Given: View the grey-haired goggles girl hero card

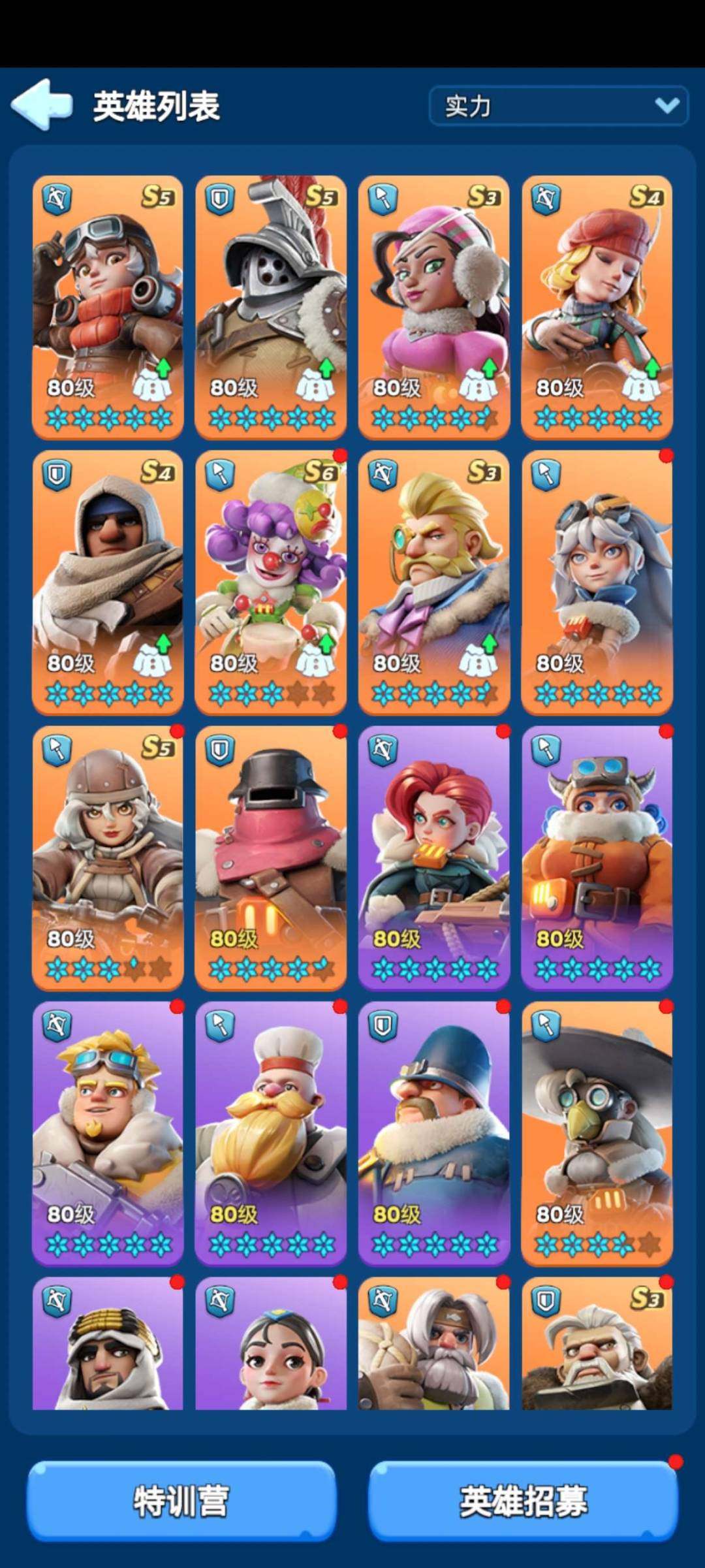Looking at the screenshot, I should pyautogui.click(x=597, y=582).
